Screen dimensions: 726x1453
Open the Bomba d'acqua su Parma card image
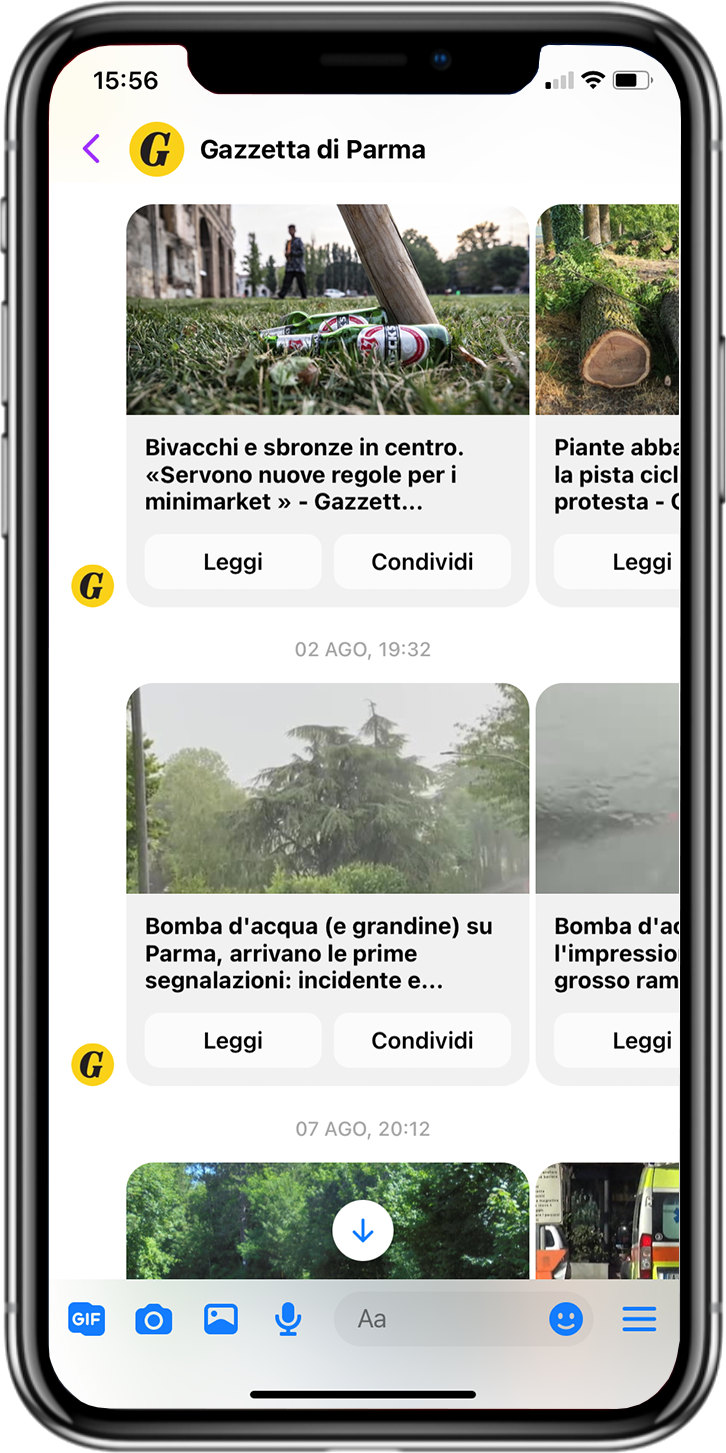(327, 788)
